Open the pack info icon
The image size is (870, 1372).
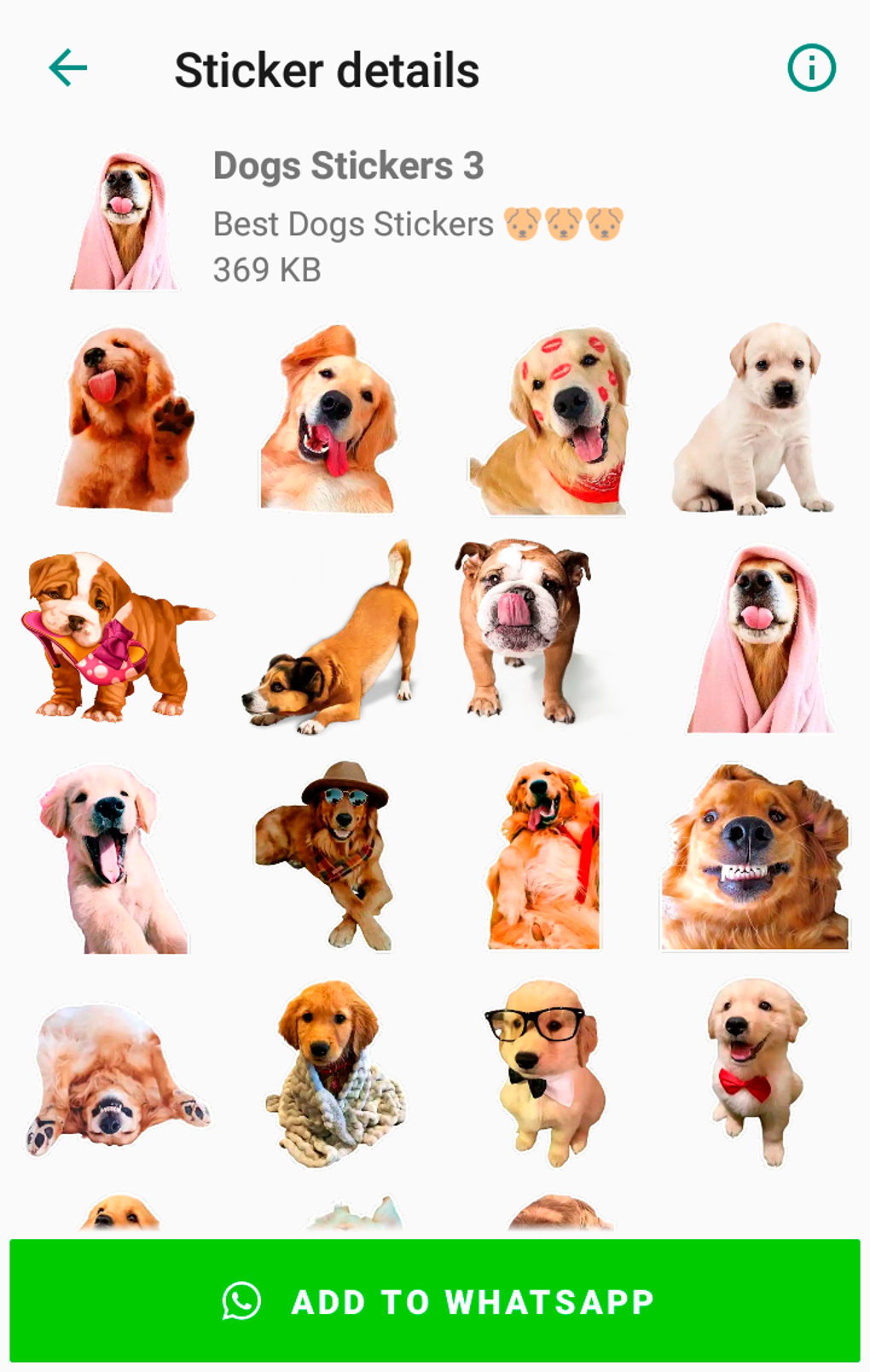pos(811,68)
